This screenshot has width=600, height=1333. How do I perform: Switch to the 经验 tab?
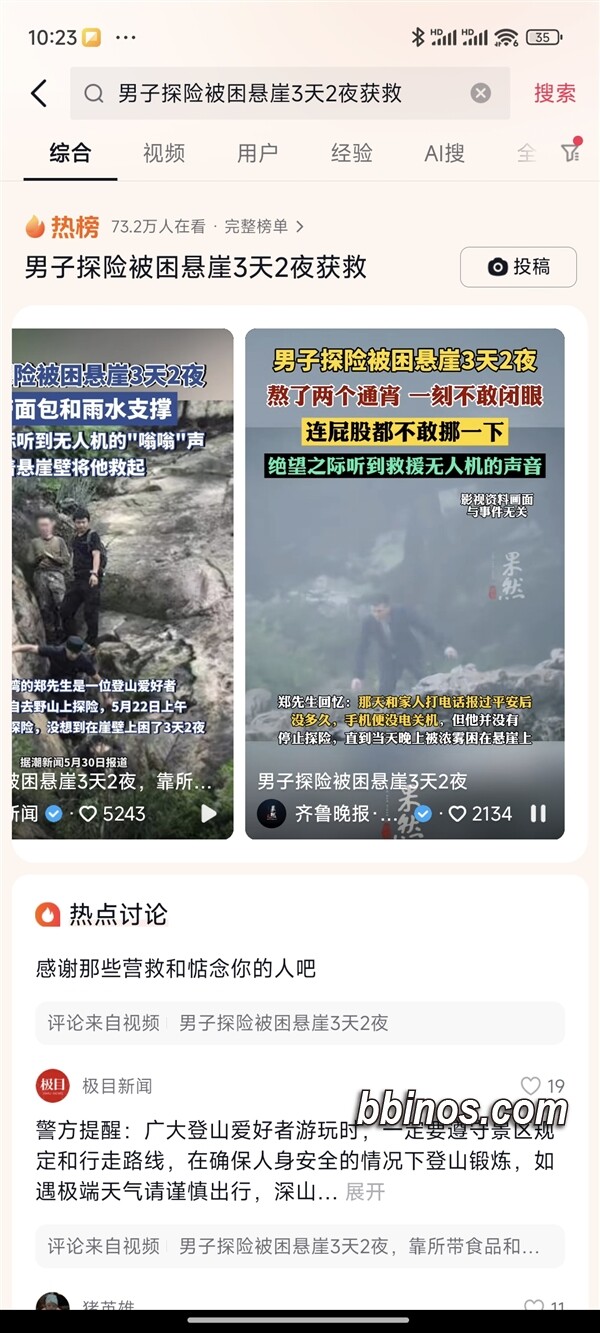click(351, 153)
